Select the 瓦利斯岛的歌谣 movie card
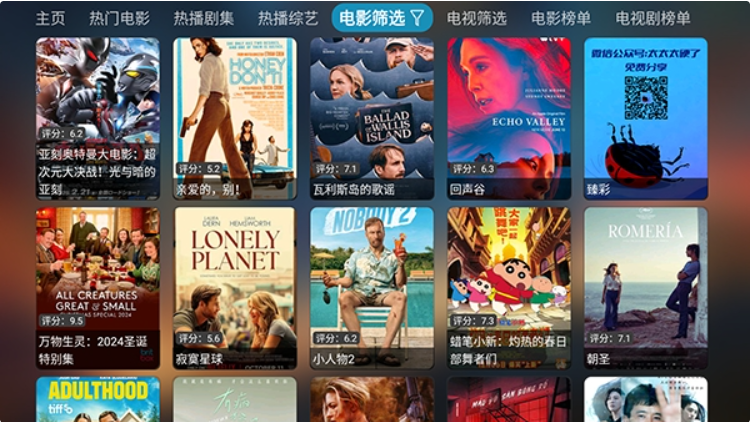Screen dimensions: 751x422 coord(372,118)
